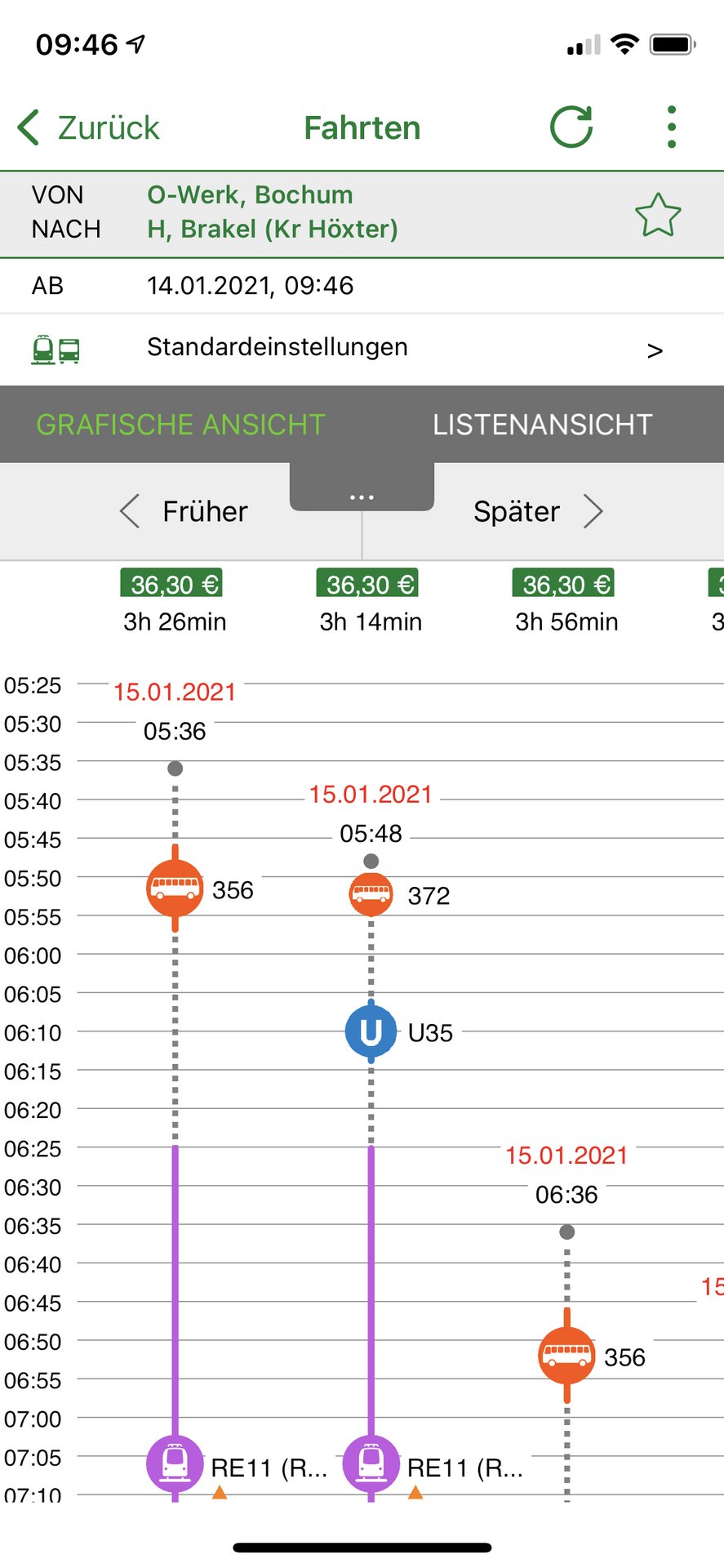Edit the departure stop O-Werk, Bochum
Viewport: 724px width, 1568px height.
[x=250, y=195]
